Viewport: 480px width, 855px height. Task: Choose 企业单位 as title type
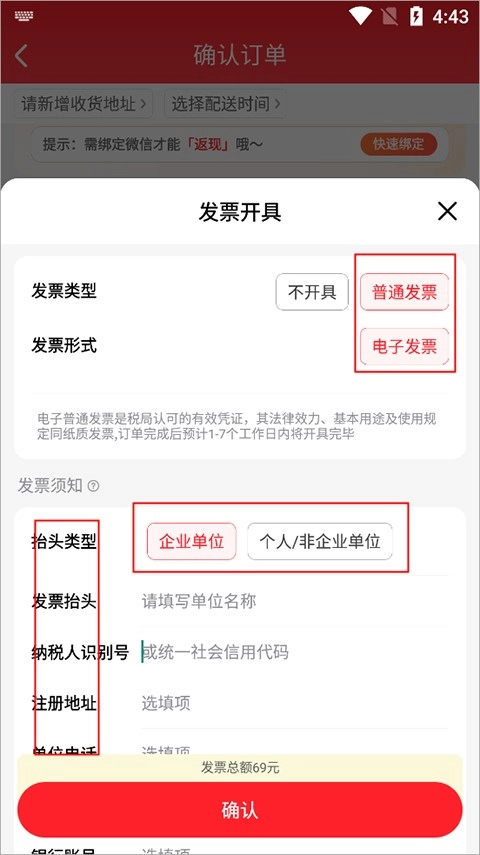click(x=191, y=541)
